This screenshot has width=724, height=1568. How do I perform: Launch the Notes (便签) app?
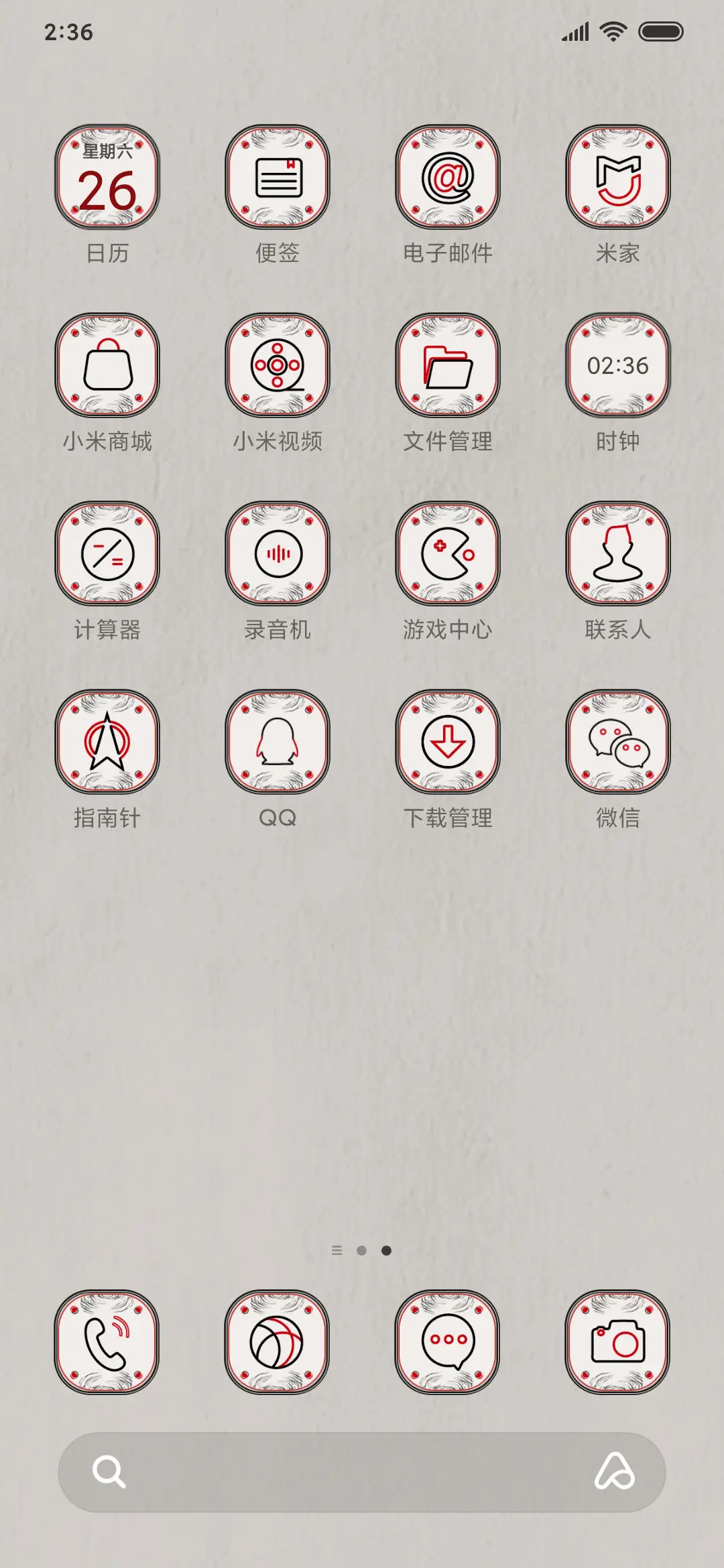tap(278, 176)
